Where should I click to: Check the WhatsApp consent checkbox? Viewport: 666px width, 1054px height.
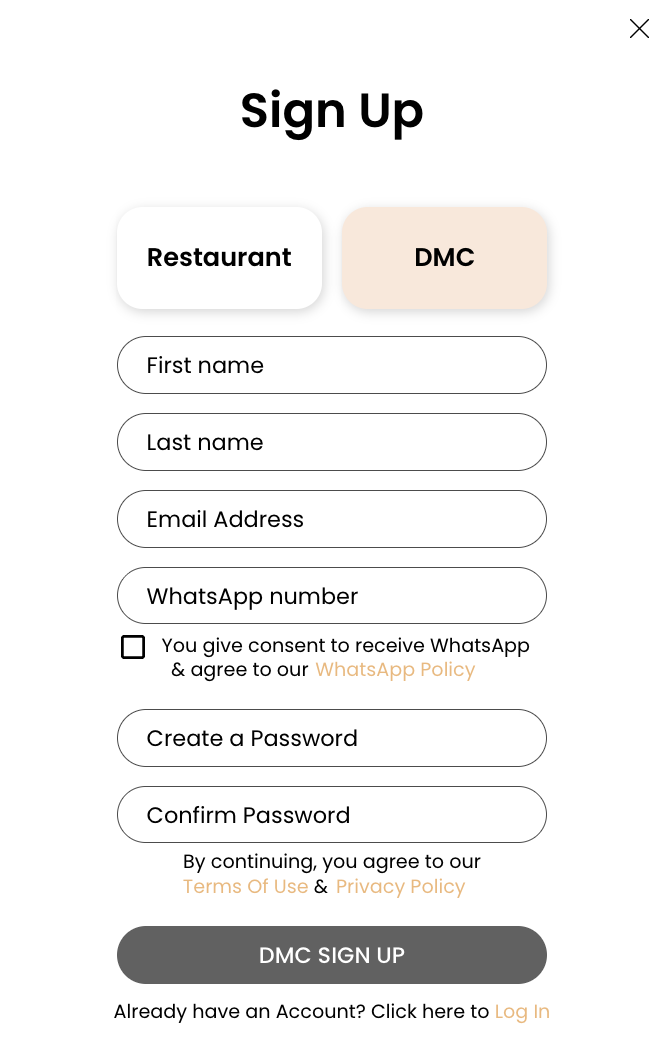[x=133, y=647]
